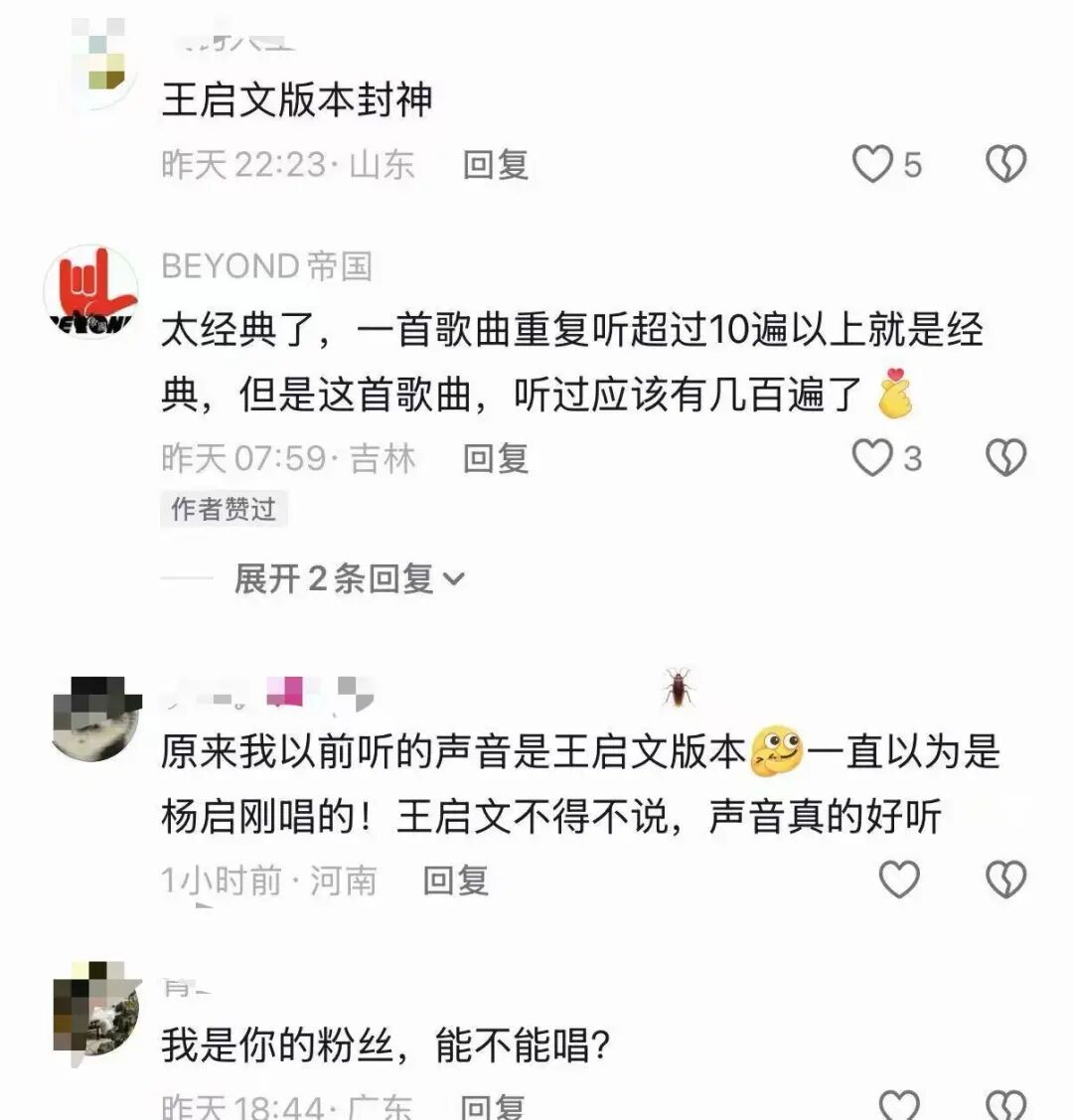The height and width of the screenshot is (1120, 1073).
Task: Reply to 我是你的粉丝 comment
Action: 493,1106
